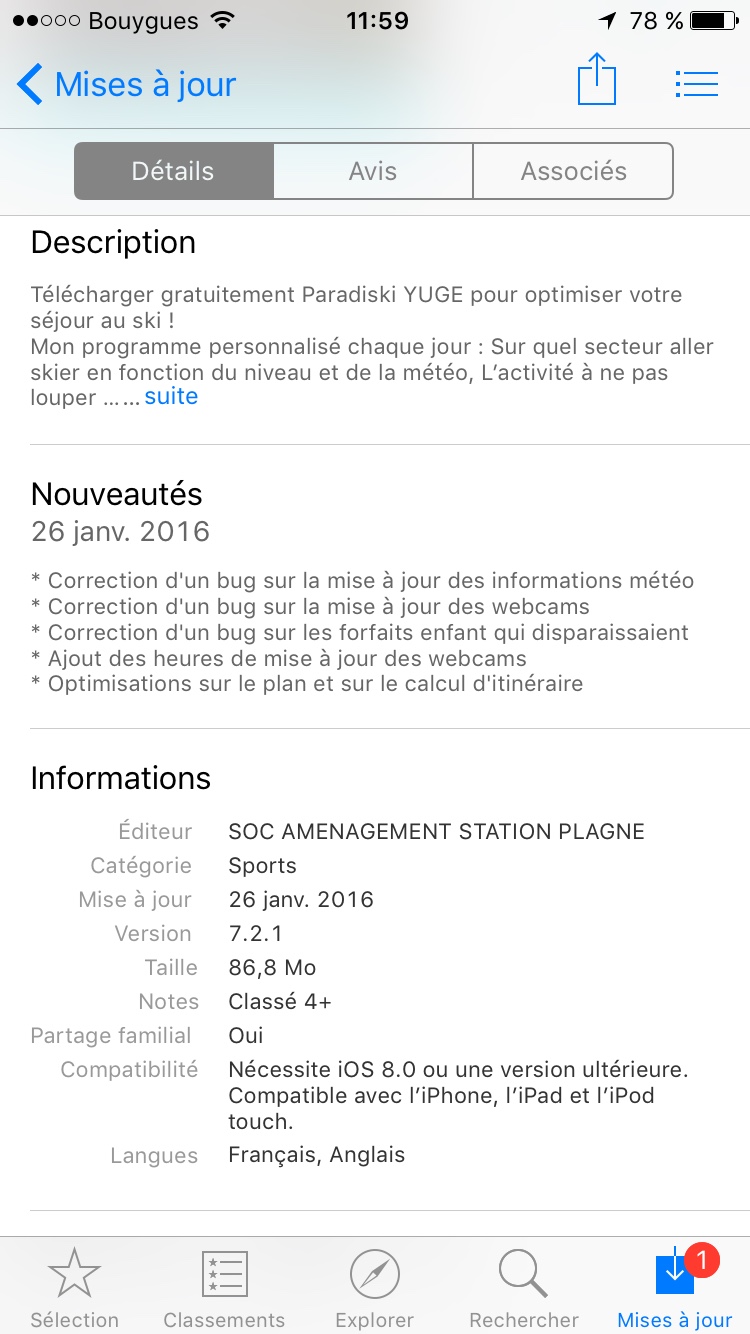Screen dimensions: 750x1334
Task: Switch to the Associés segment
Action: [x=573, y=171]
